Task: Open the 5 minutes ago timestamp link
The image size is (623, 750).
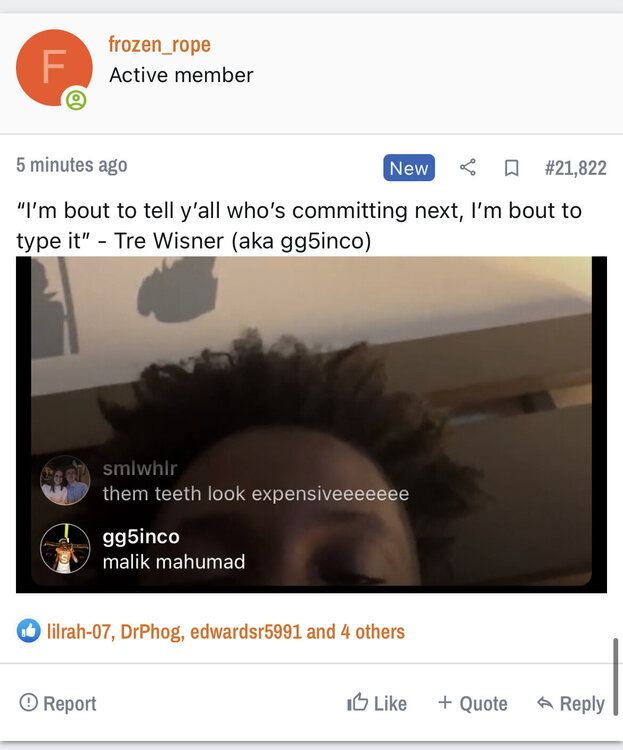Action: click(72, 165)
